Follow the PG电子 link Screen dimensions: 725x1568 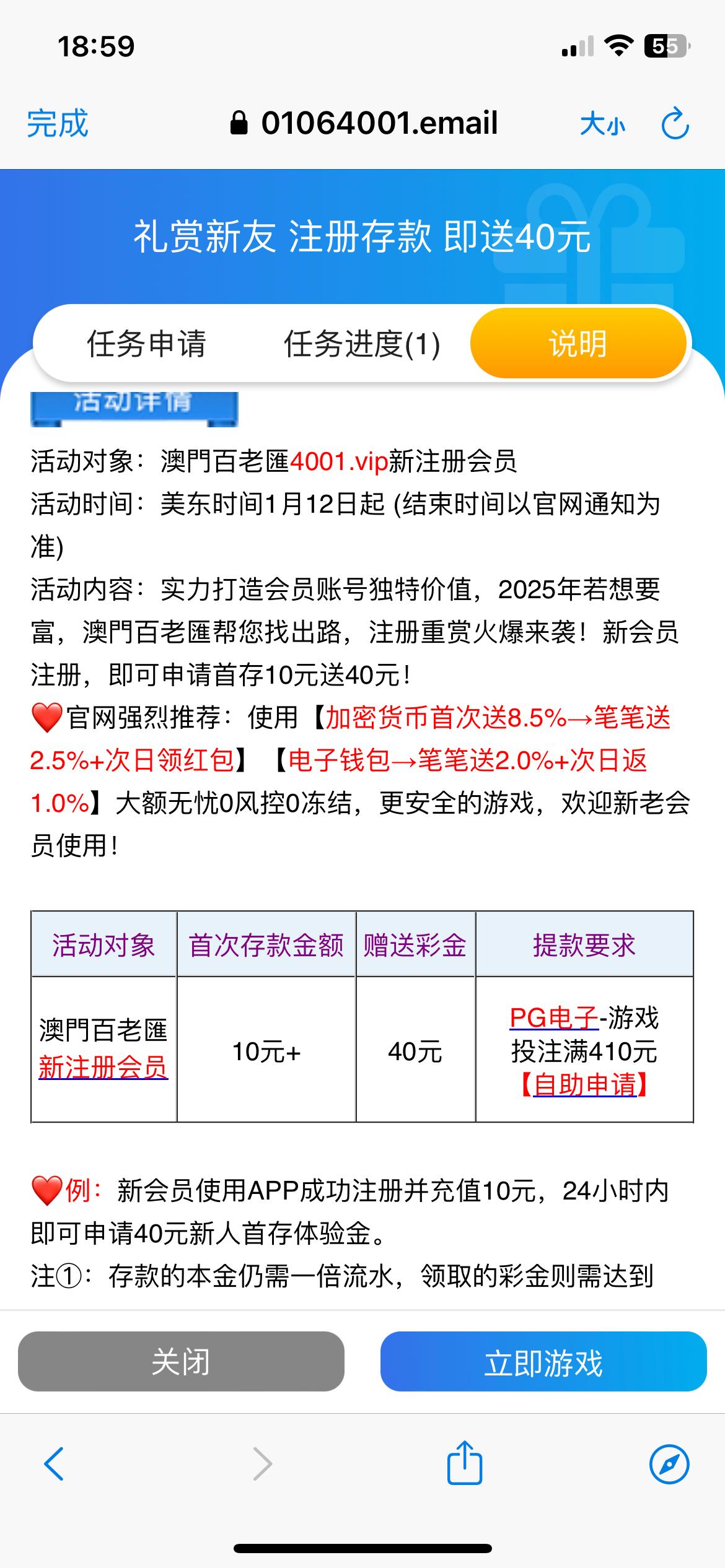(553, 1017)
